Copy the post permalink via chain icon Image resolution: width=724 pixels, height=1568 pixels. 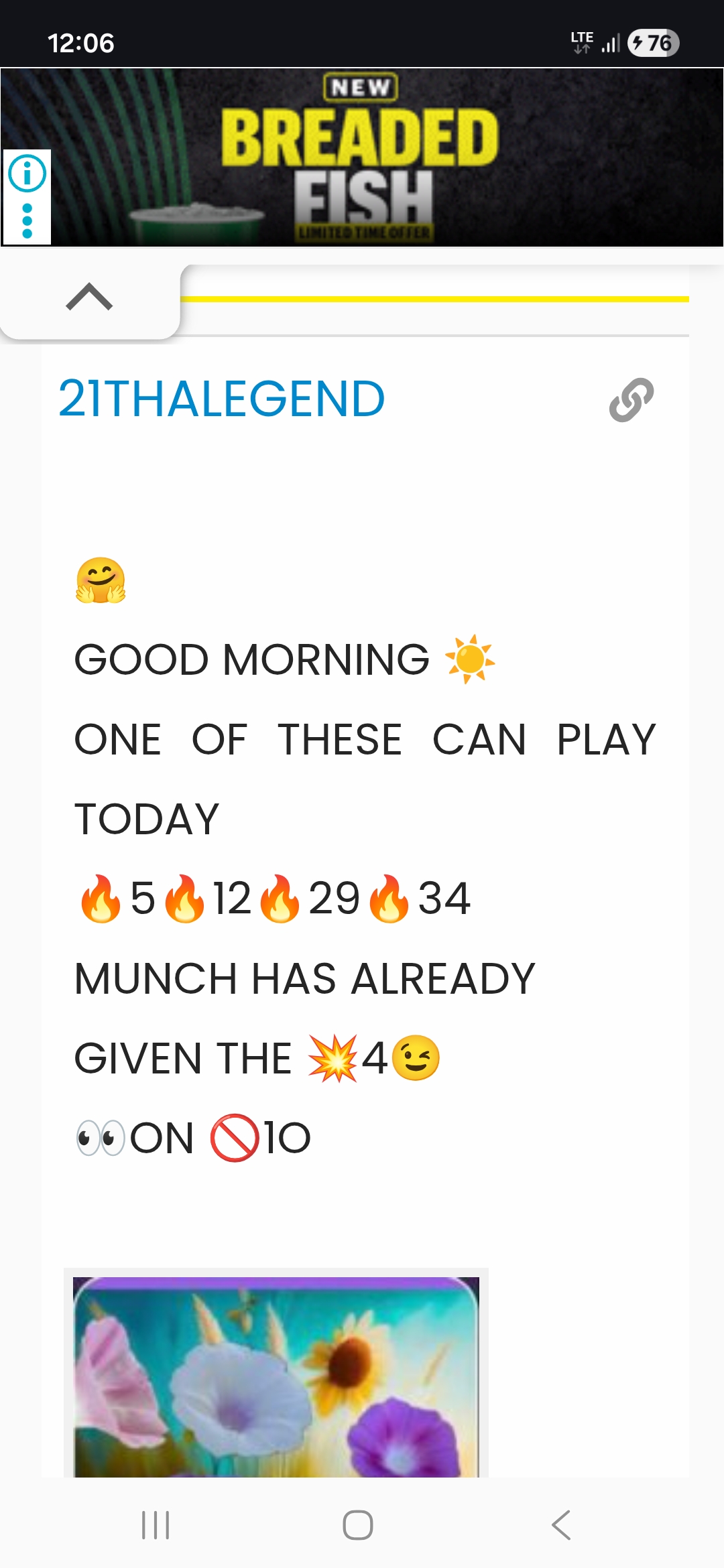(x=631, y=400)
